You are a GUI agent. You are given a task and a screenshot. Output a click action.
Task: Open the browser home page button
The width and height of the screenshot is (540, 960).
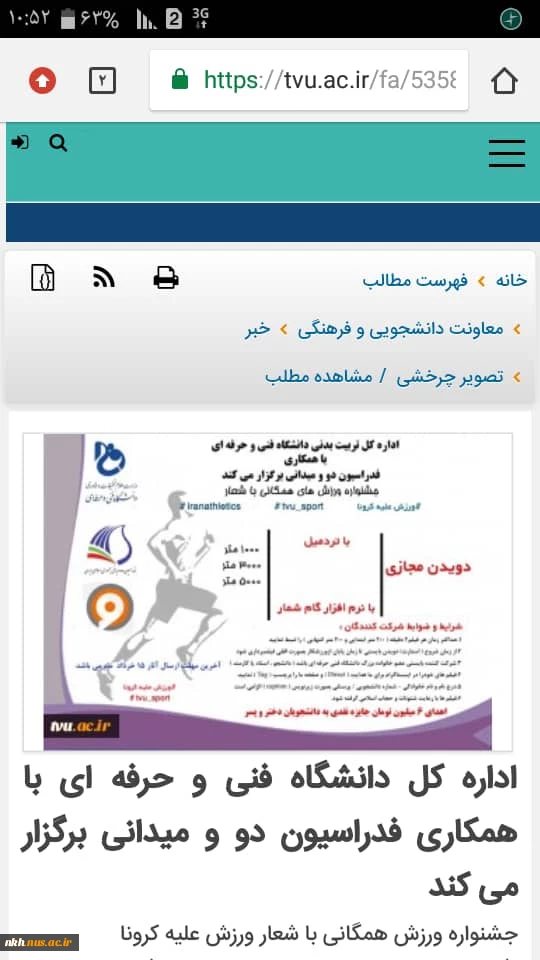click(x=504, y=80)
